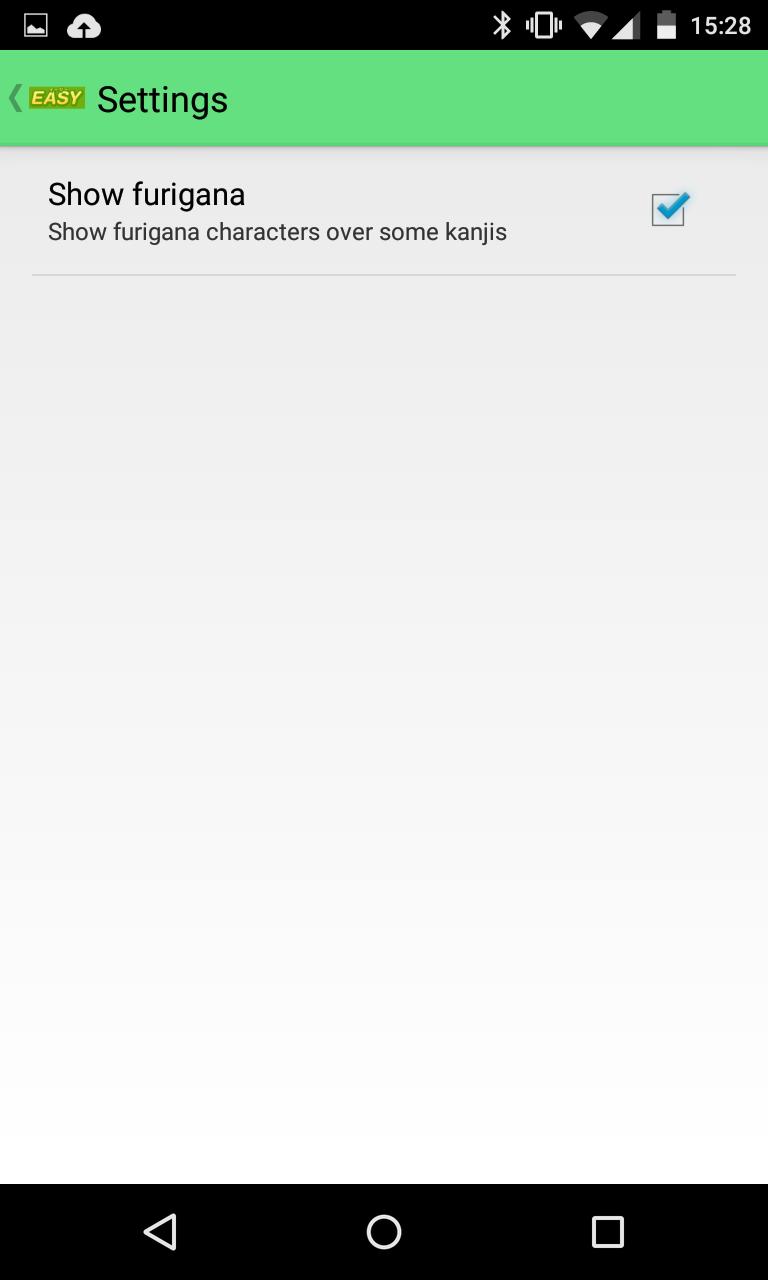Tap the system back button
Viewport: 768px width, 1280px height.
pos(160,1232)
